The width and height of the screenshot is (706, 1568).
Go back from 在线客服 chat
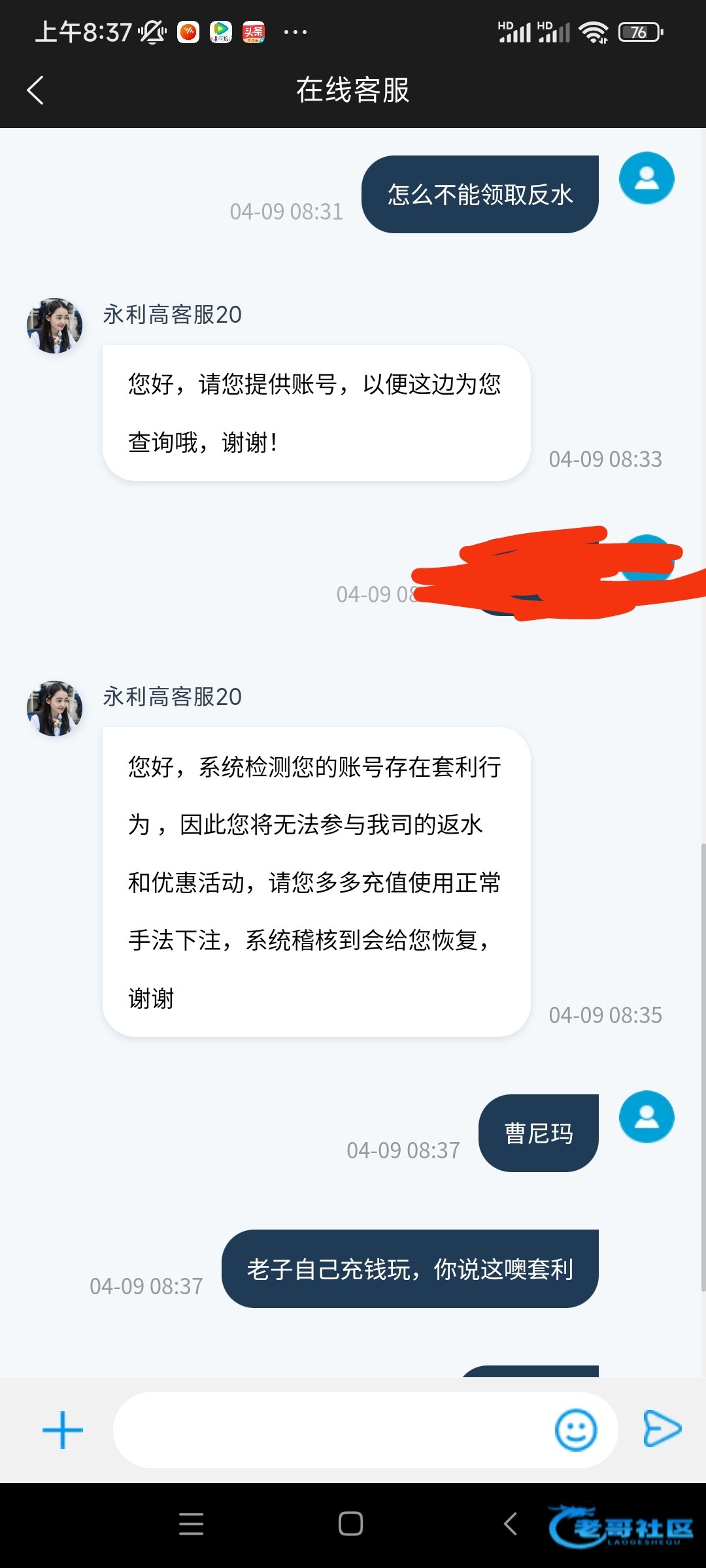[x=35, y=90]
